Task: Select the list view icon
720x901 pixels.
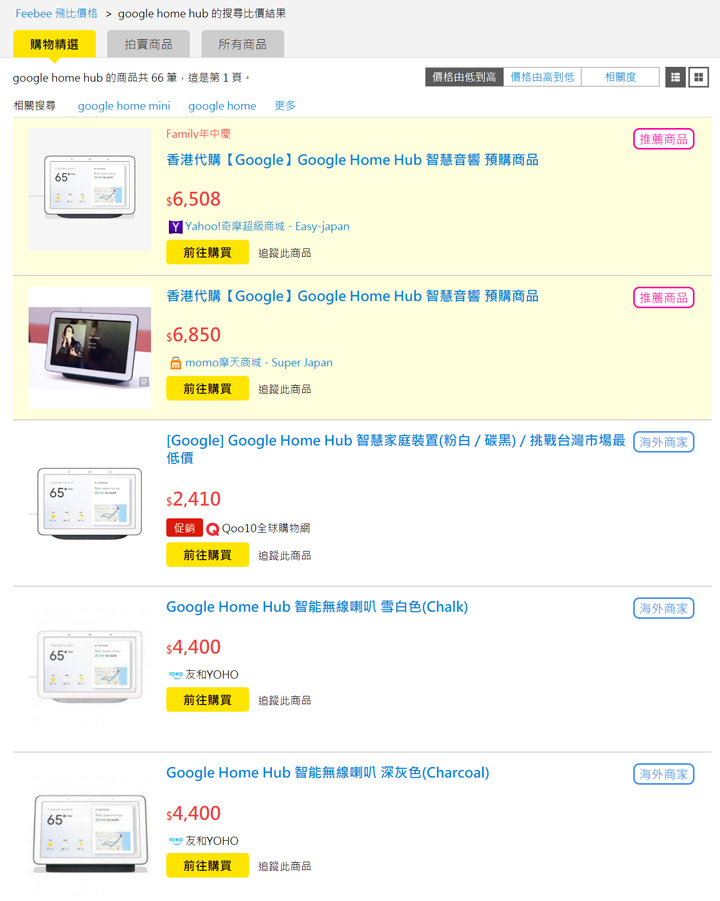Action: point(675,77)
